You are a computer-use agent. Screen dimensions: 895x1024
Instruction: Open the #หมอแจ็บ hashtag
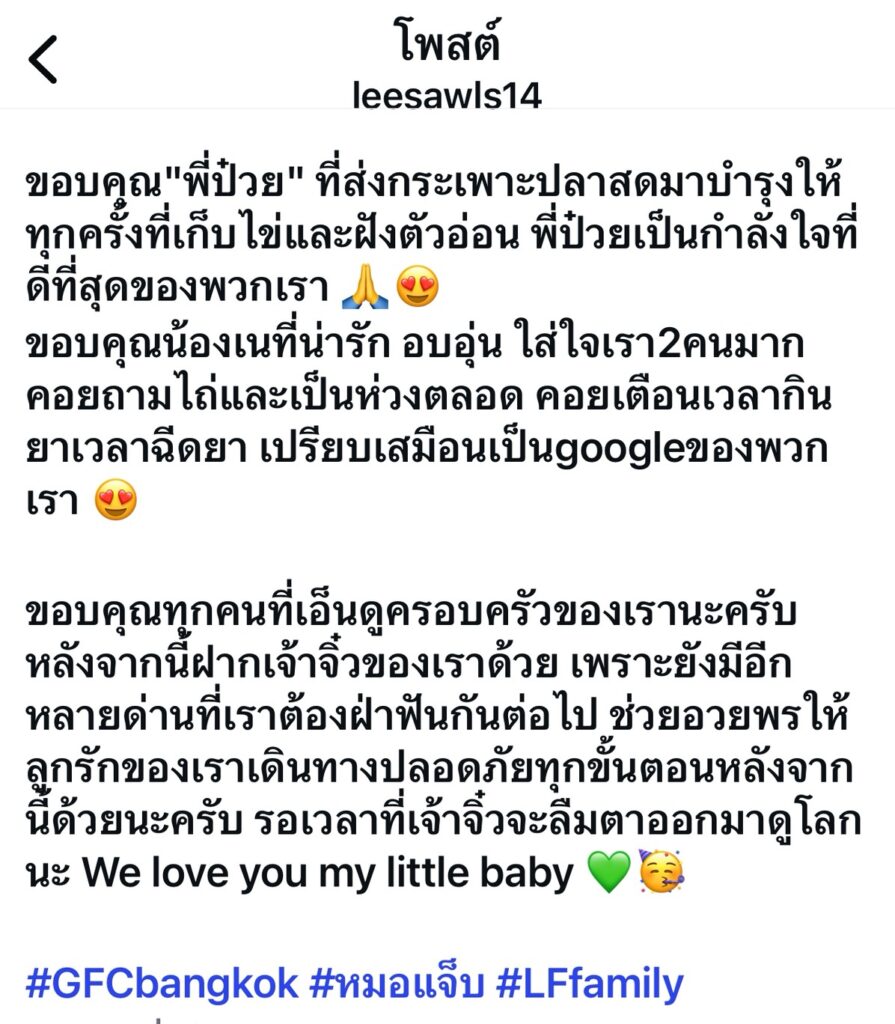click(x=397, y=983)
